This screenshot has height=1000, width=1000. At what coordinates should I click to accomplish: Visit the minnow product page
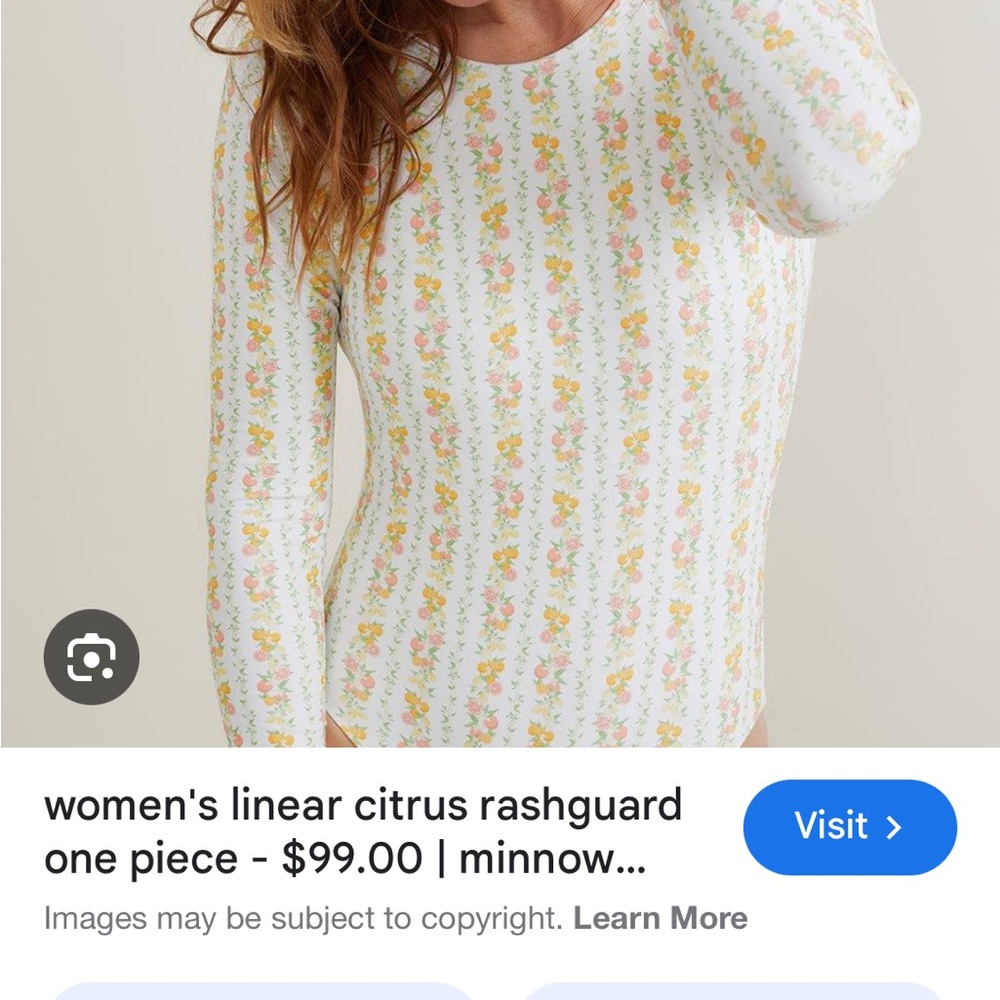(x=849, y=827)
